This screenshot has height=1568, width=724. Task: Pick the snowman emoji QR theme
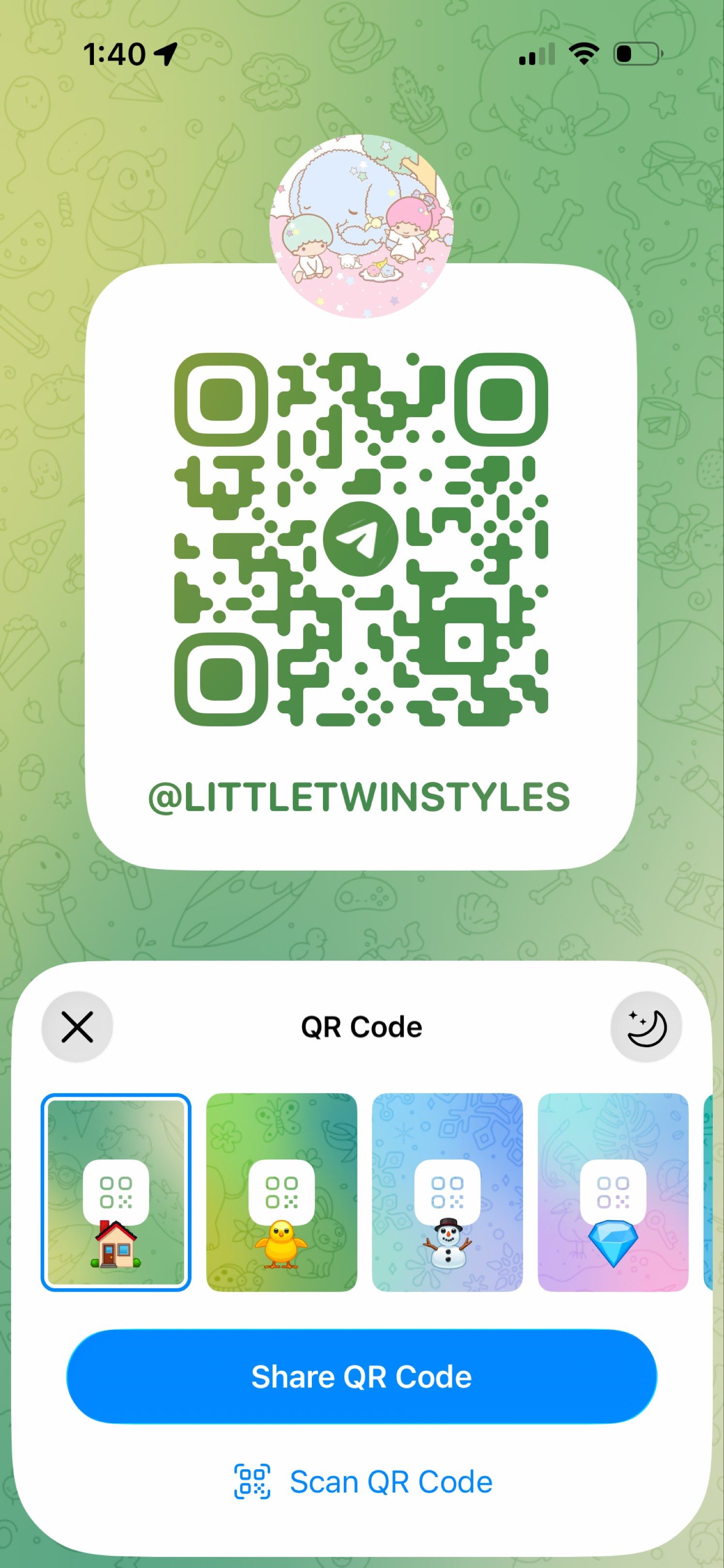(447, 1192)
